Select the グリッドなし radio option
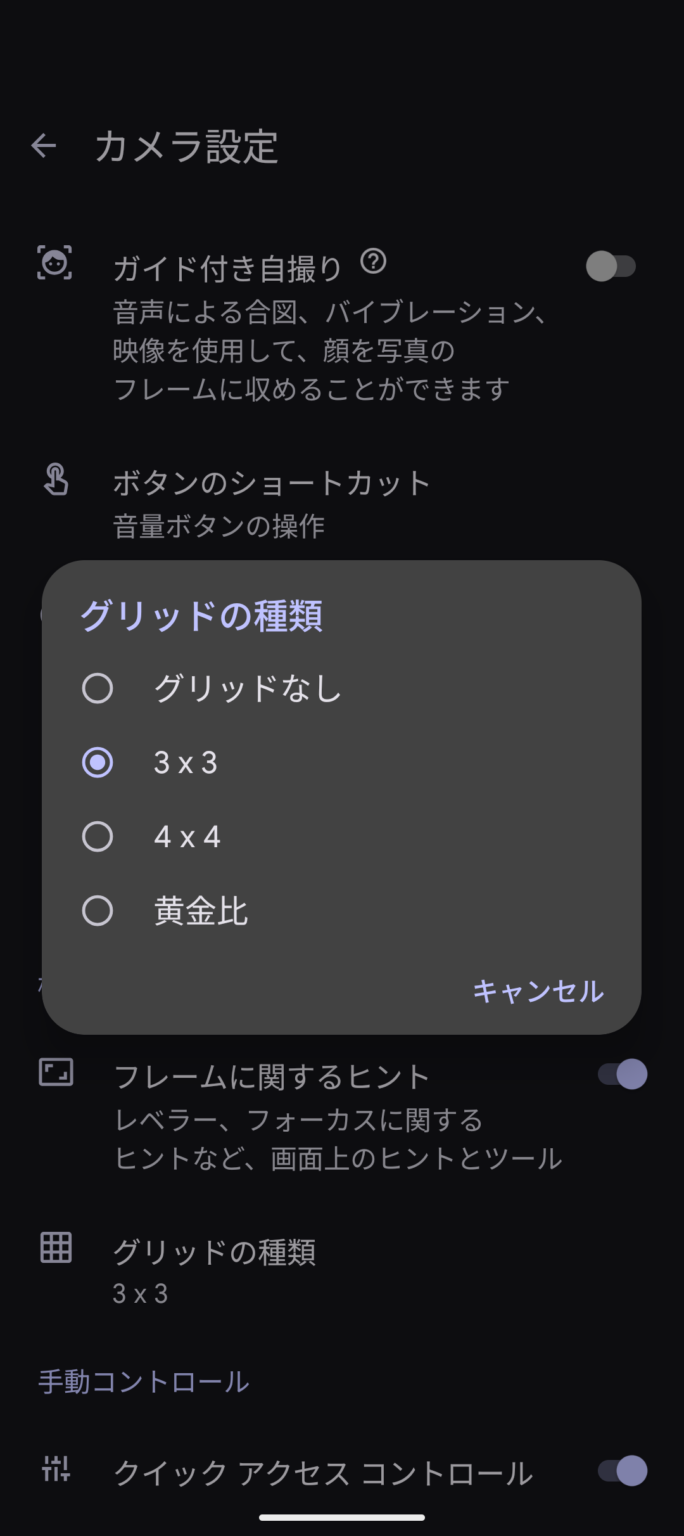The image size is (684, 1536). (x=98, y=689)
